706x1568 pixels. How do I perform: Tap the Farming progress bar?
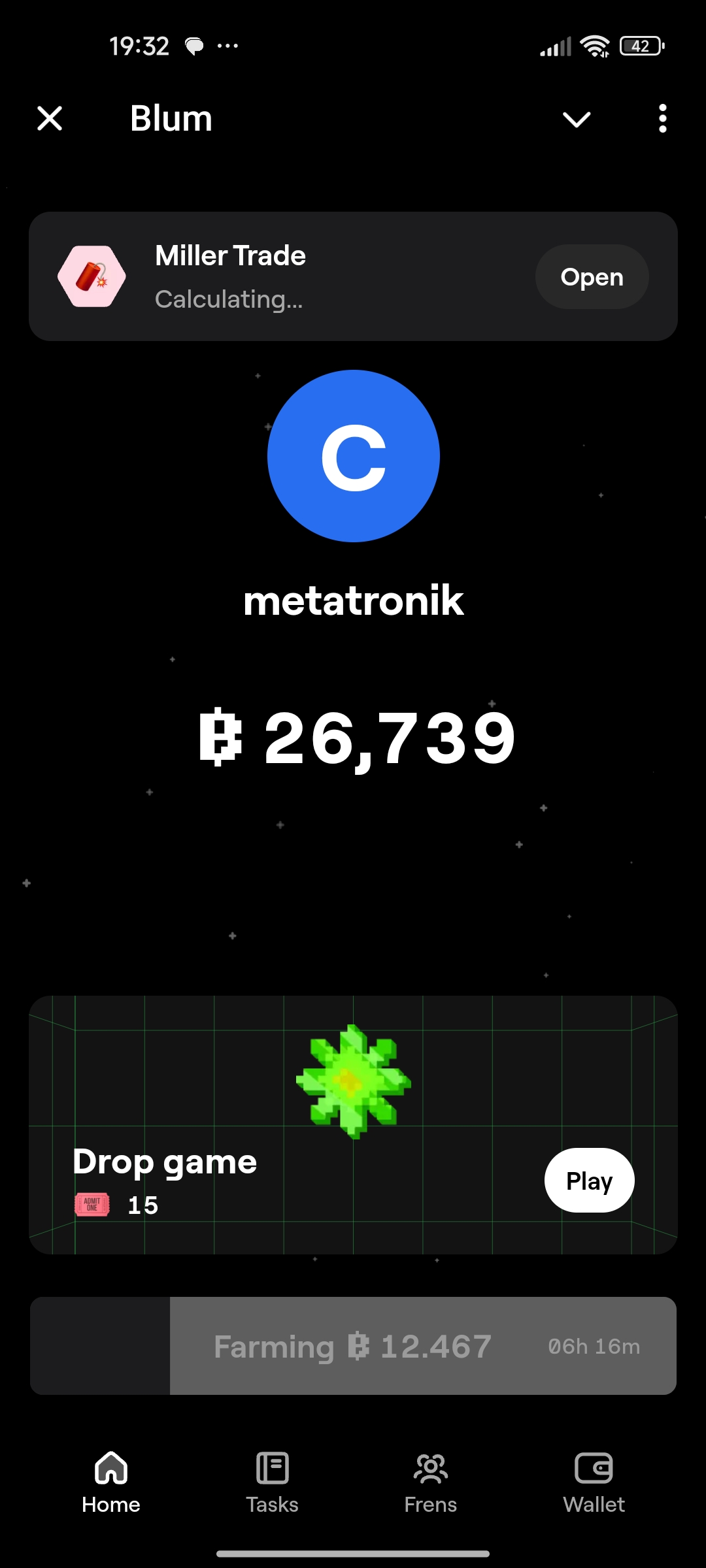(353, 1346)
